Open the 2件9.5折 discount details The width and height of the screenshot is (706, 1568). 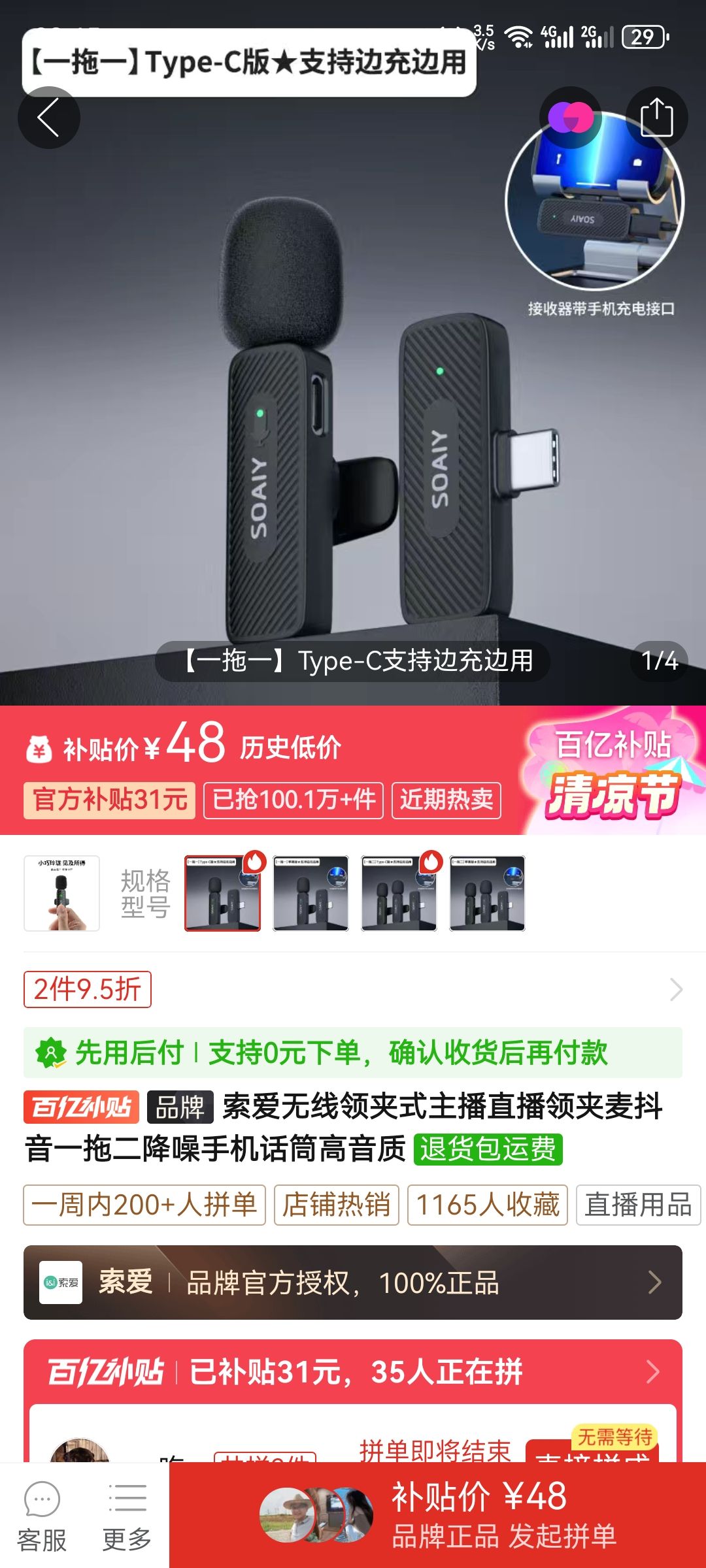point(353,989)
